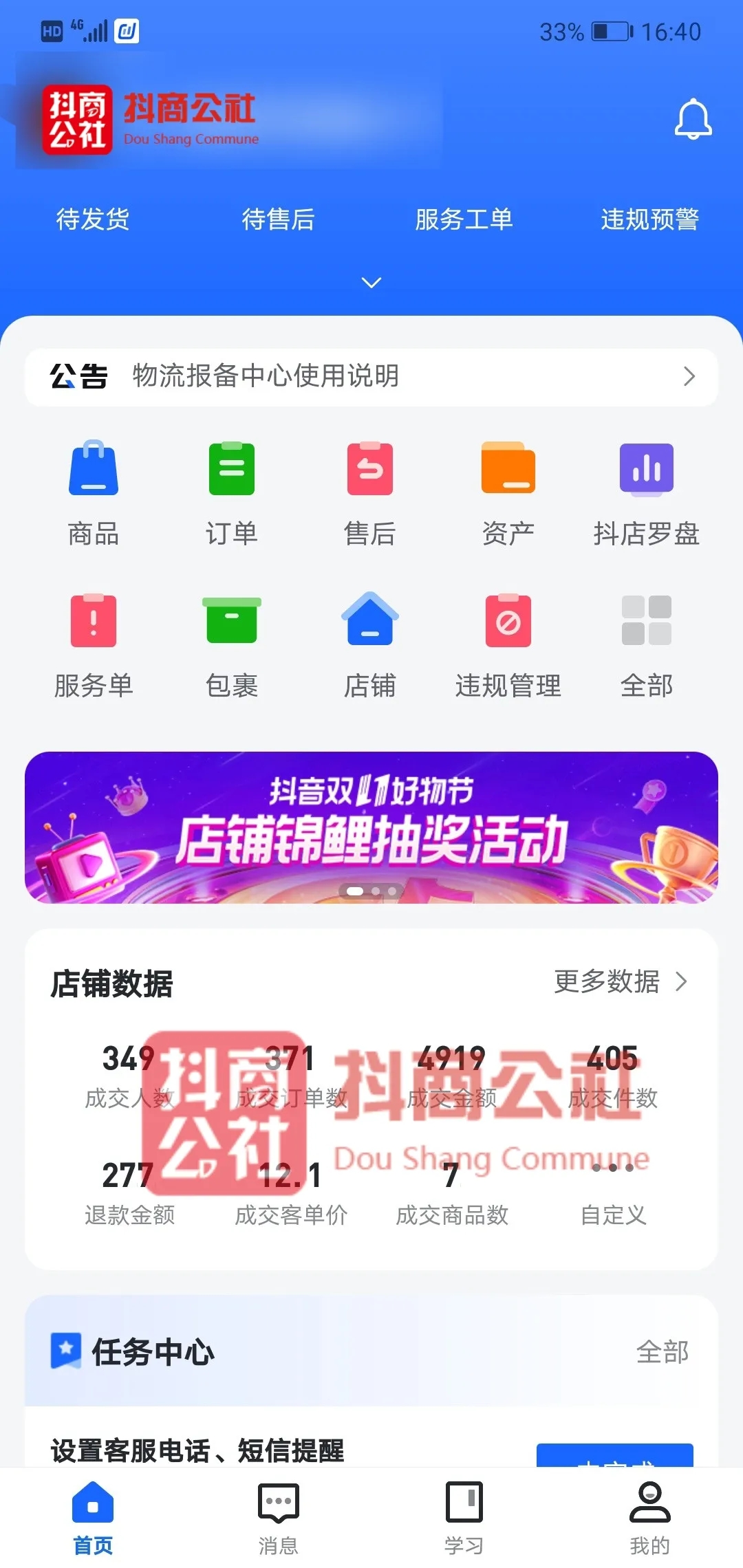Open 商品 products

pyautogui.click(x=94, y=492)
